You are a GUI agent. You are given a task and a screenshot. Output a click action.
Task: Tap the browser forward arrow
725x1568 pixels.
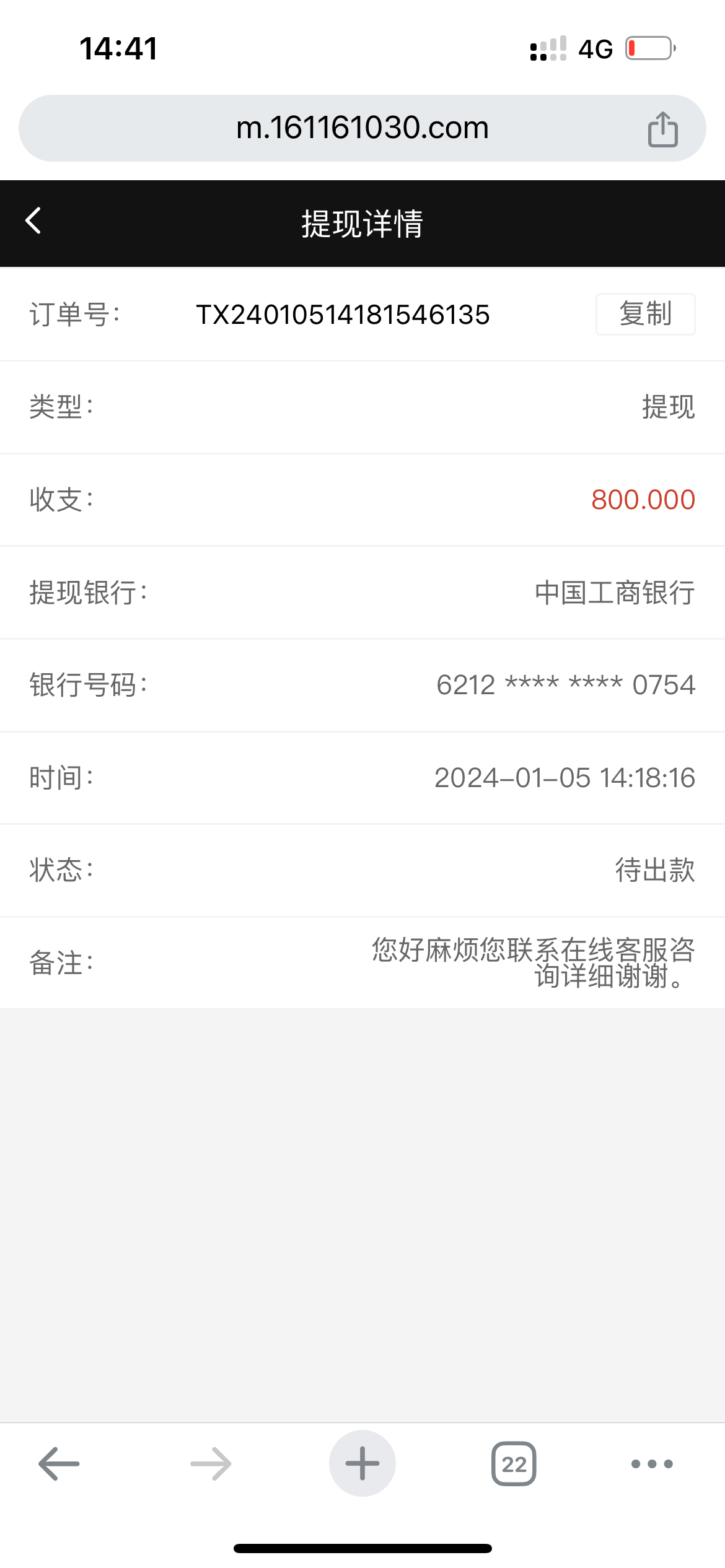click(211, 1464)
